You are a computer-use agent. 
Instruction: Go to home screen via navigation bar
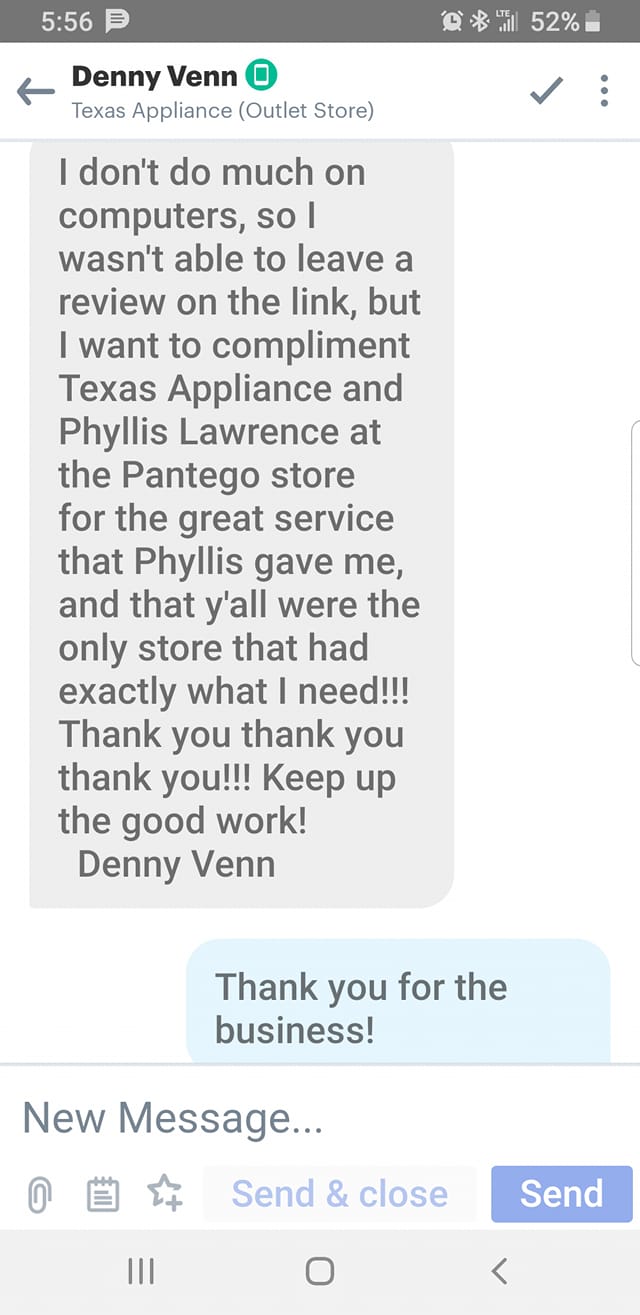point(320,1271)
